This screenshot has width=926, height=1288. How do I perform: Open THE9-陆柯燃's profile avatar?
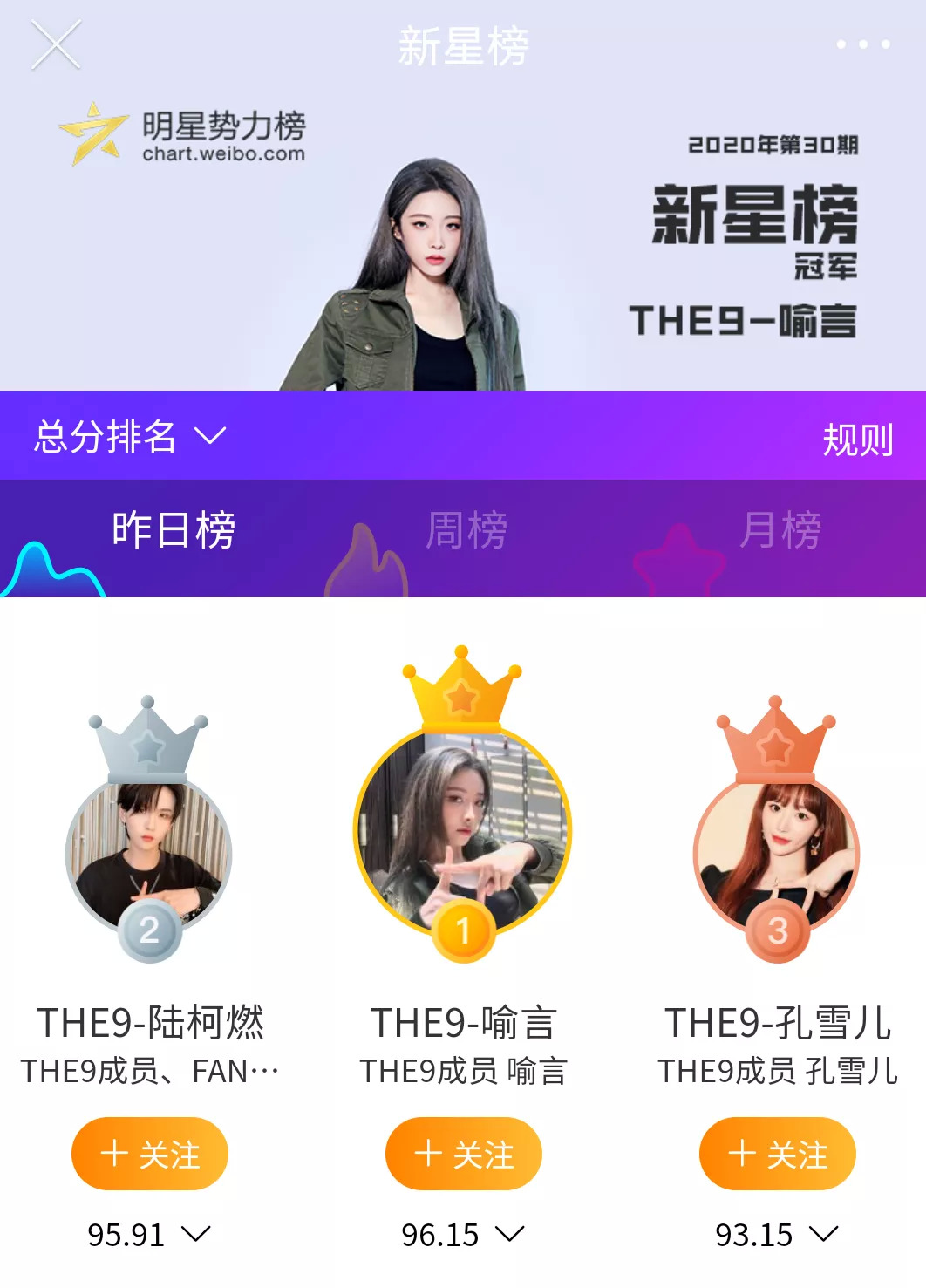pyautogui.click(x=149, y=855)
